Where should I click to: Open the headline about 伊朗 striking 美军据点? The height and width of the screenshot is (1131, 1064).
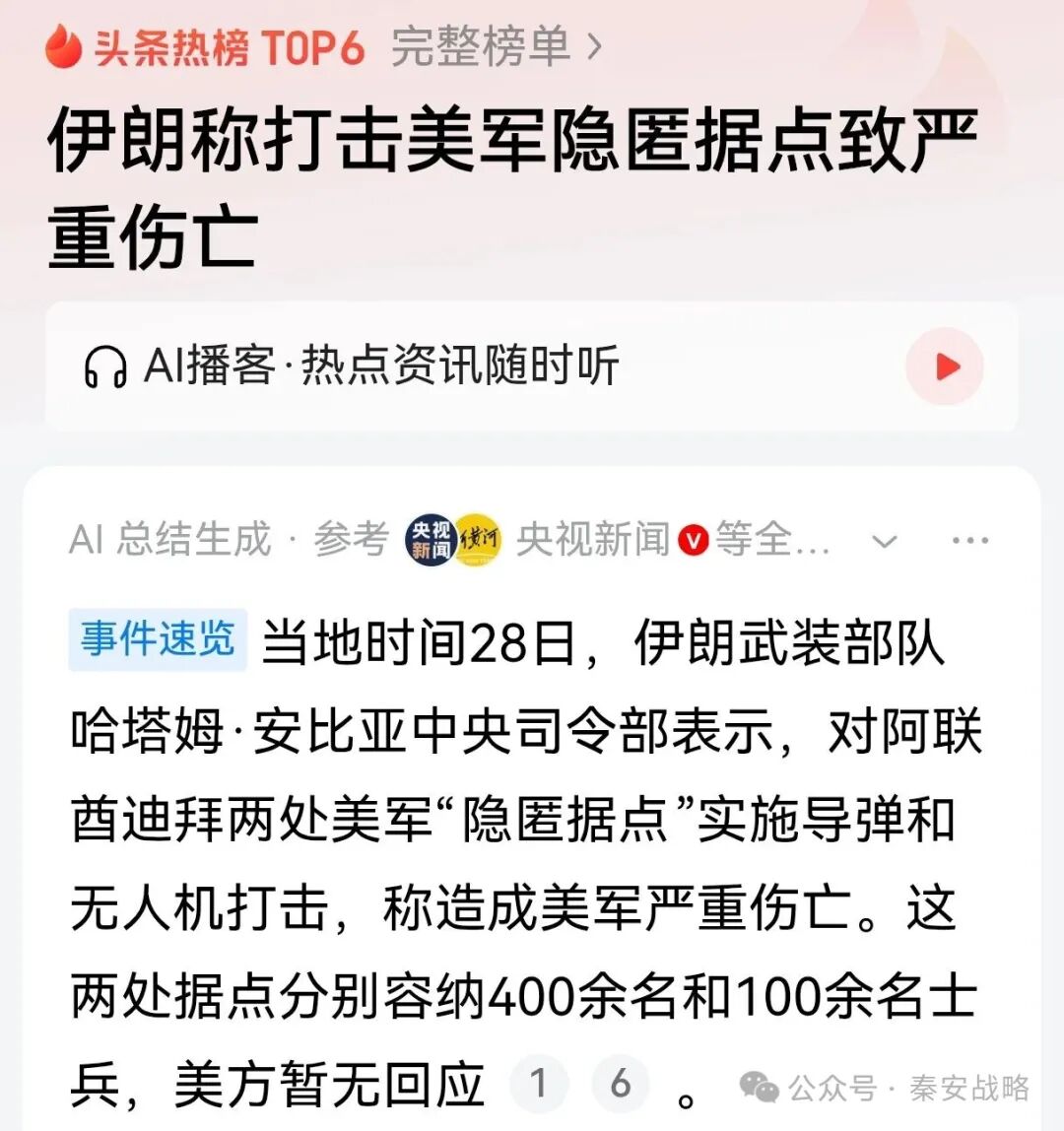pos(512,177)
